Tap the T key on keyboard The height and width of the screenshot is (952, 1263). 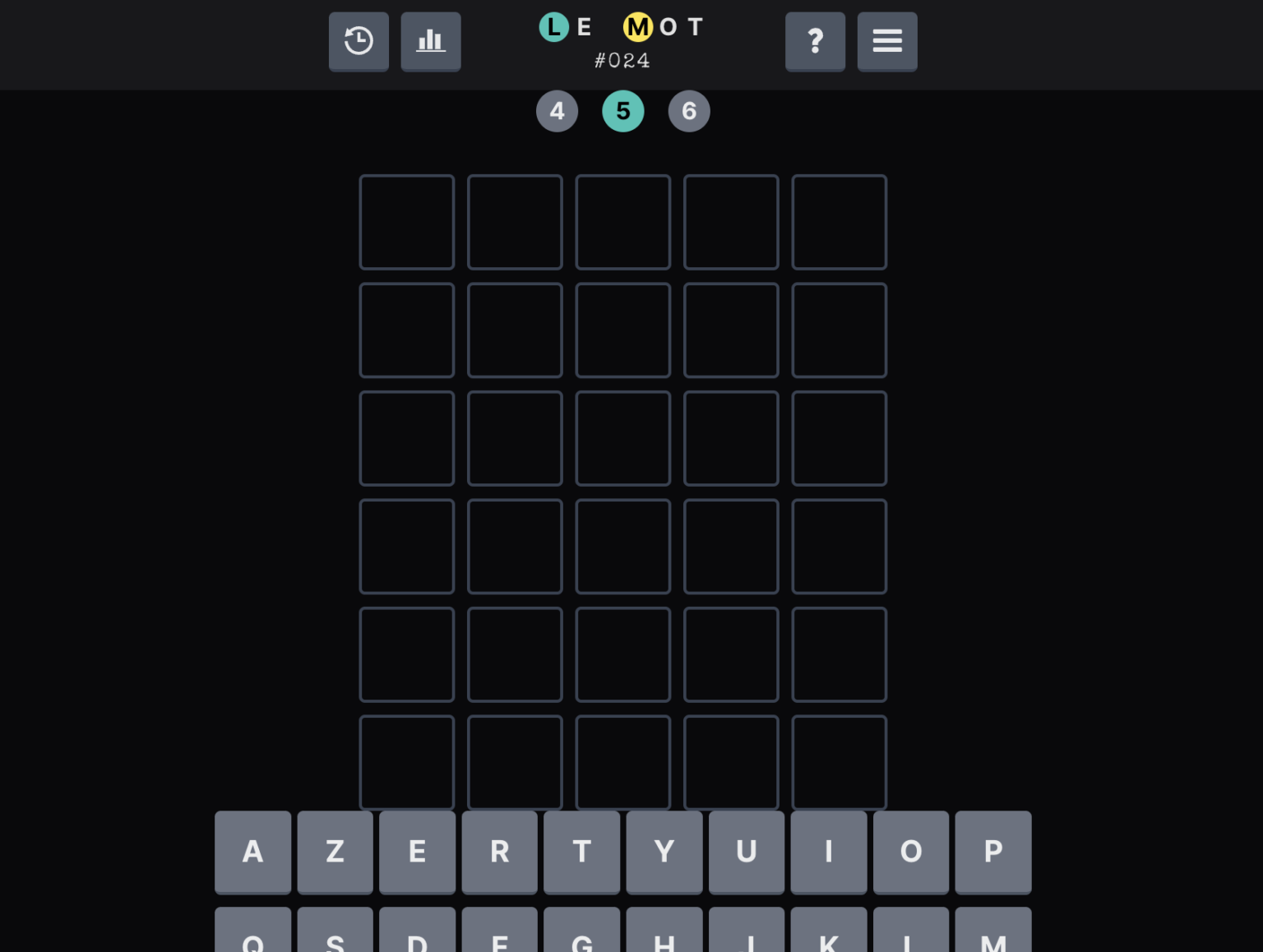tap(582, 852)
